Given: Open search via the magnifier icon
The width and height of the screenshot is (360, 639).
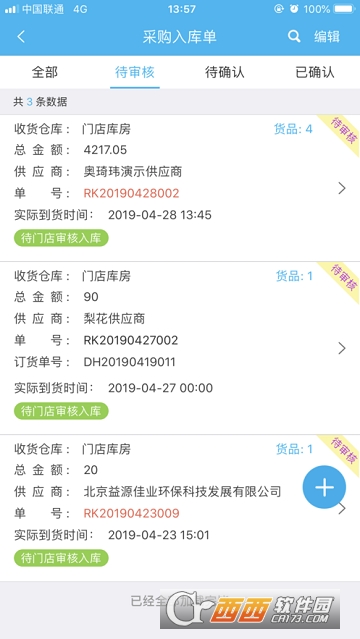Looking at the screenshot, I should [x=294, y=37].
